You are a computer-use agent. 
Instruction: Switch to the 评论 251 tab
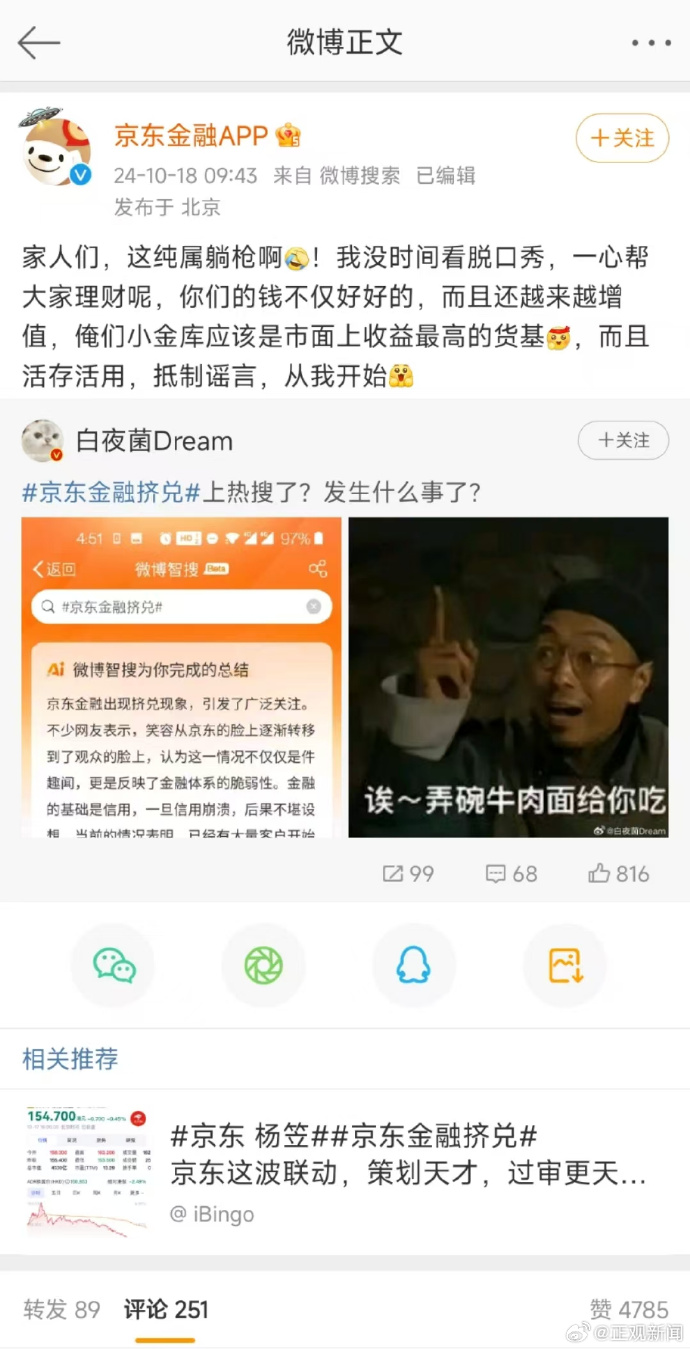(166, 1309)
